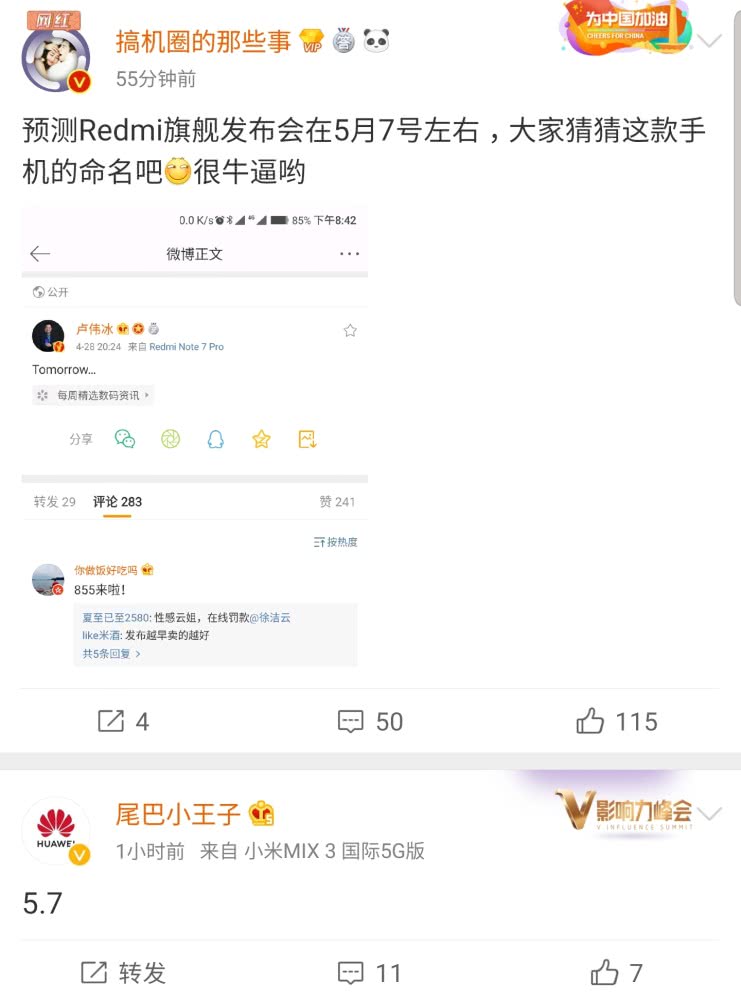Expand options chevron on 尾巴小王子 post
Image resolution: width=741 pixels, height=1000 pixels.
(709, 814)
